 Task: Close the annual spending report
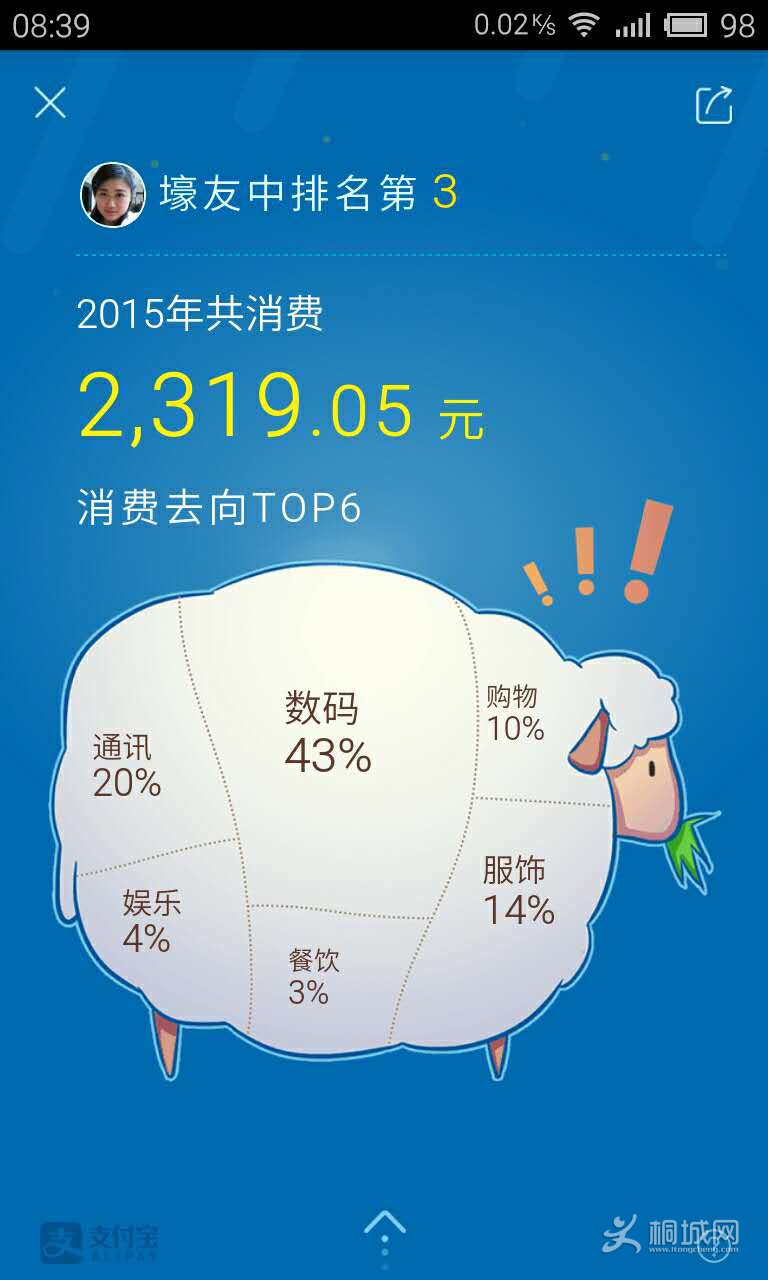(x=50, y=102)
